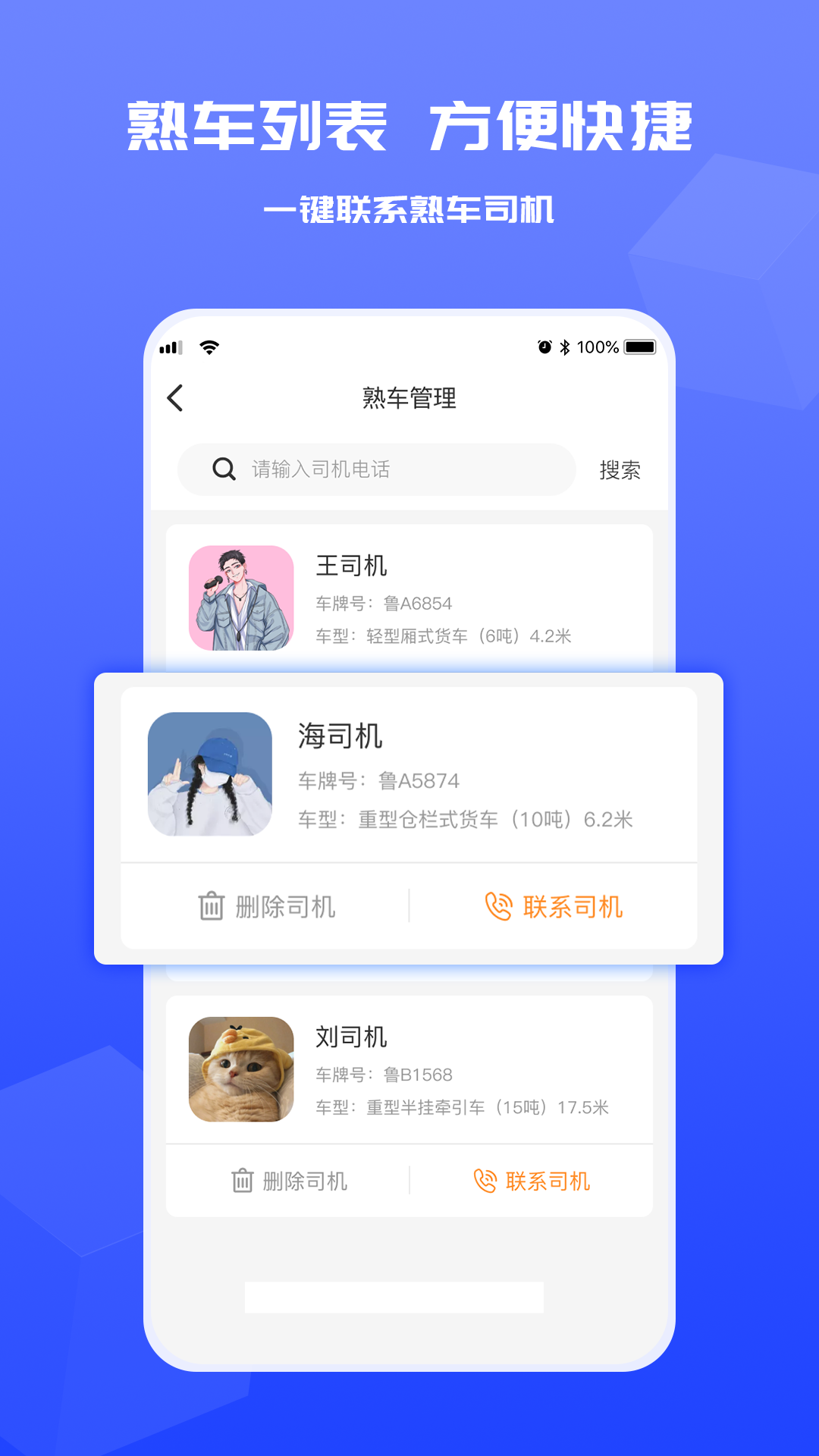The width and height of the screenshot is (819, 1456).
Task: Tap 海司机's profile photo
Action: pos(210,772)
